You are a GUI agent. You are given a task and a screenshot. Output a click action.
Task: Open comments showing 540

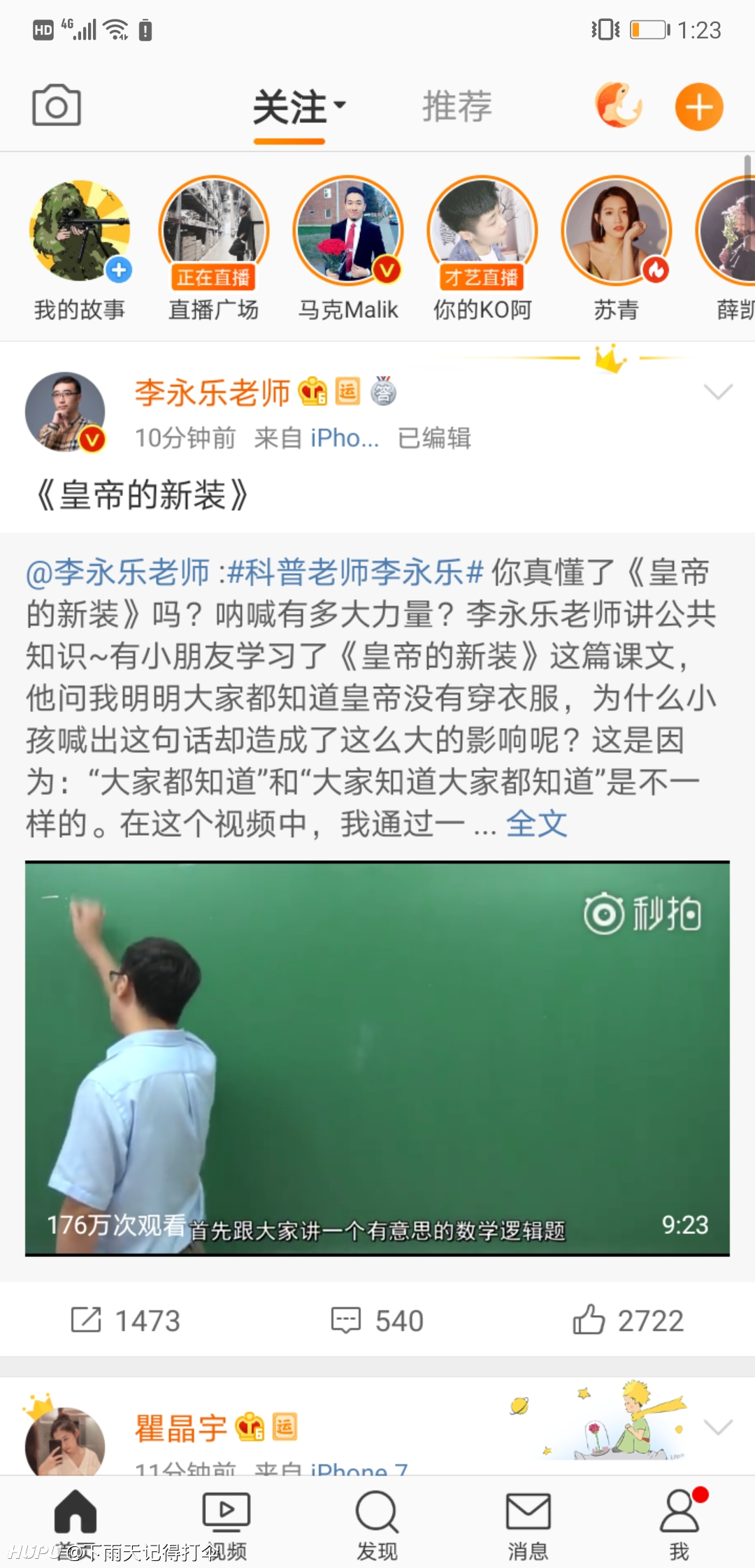[x=377, y=1320]
